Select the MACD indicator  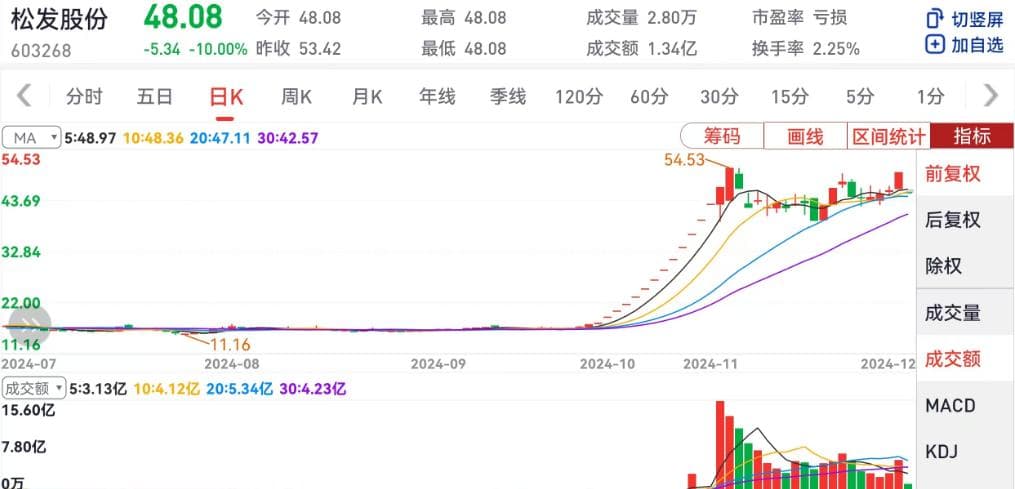coord(950,406)
